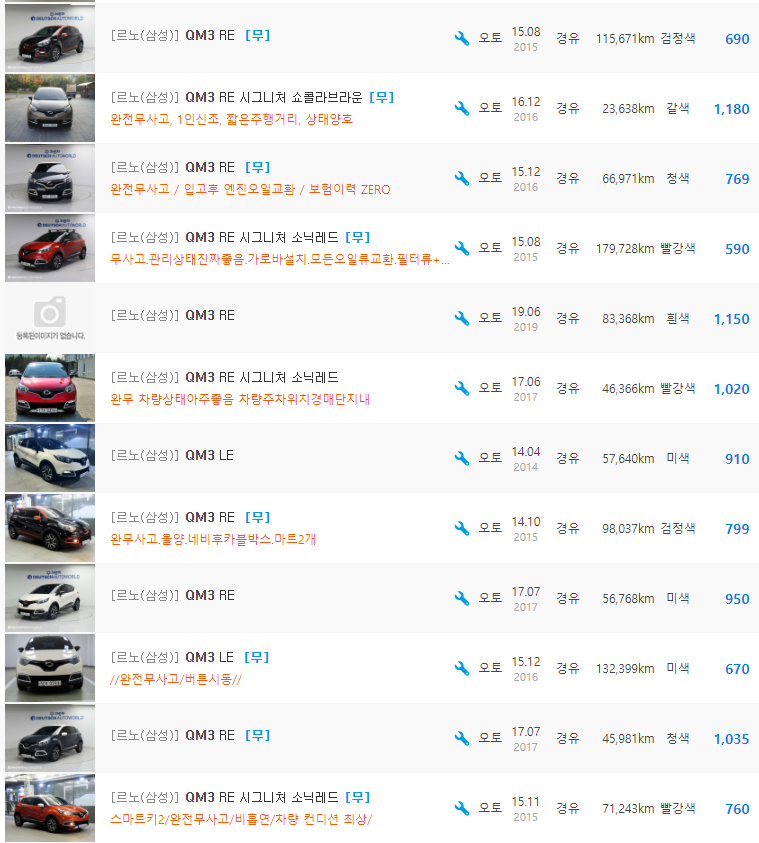Click the [무] badge on the 98,037km QM3 RE row

[255, 518]
